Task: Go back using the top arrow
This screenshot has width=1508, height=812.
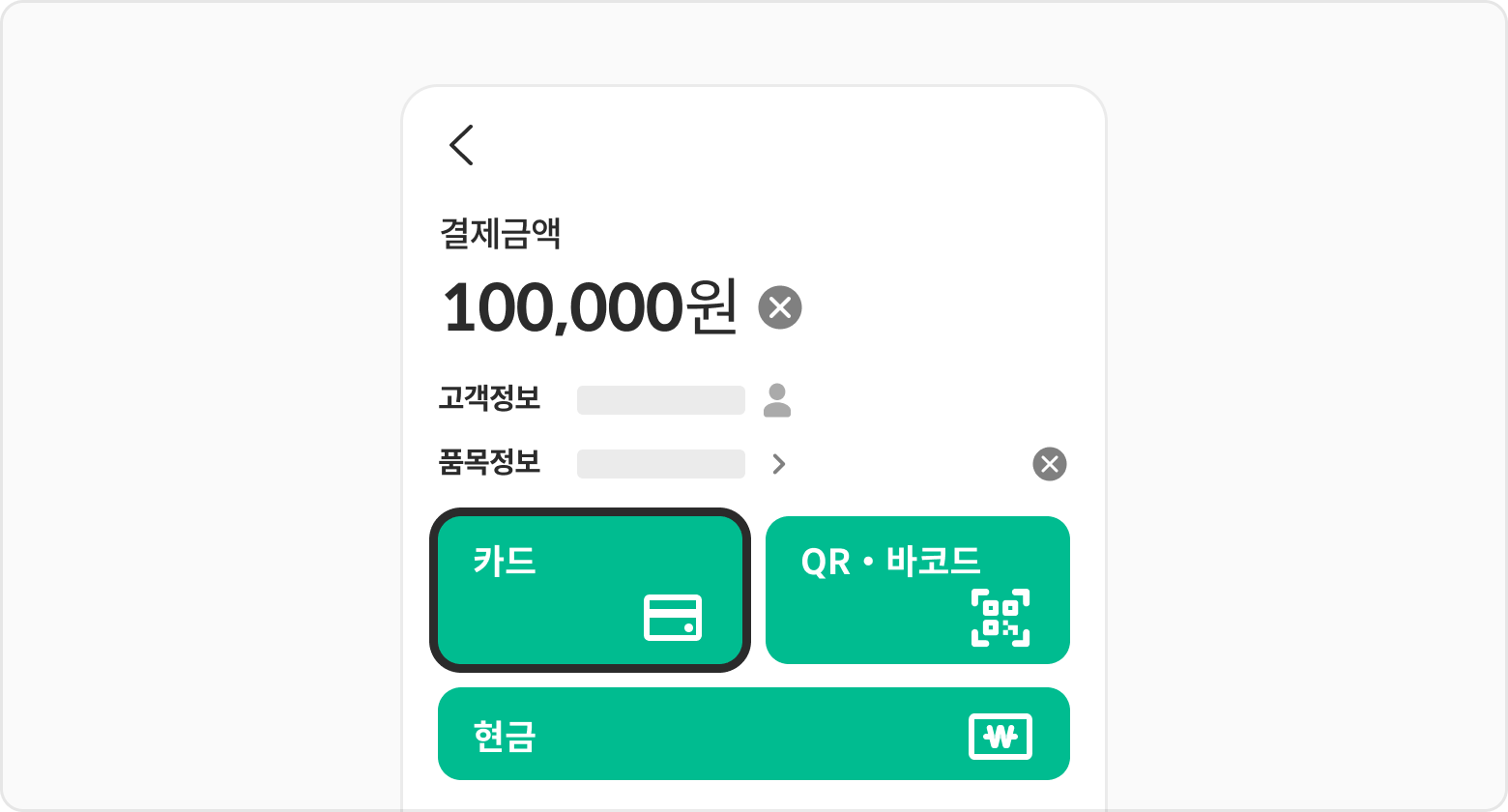Action: [x=461, y=145]
